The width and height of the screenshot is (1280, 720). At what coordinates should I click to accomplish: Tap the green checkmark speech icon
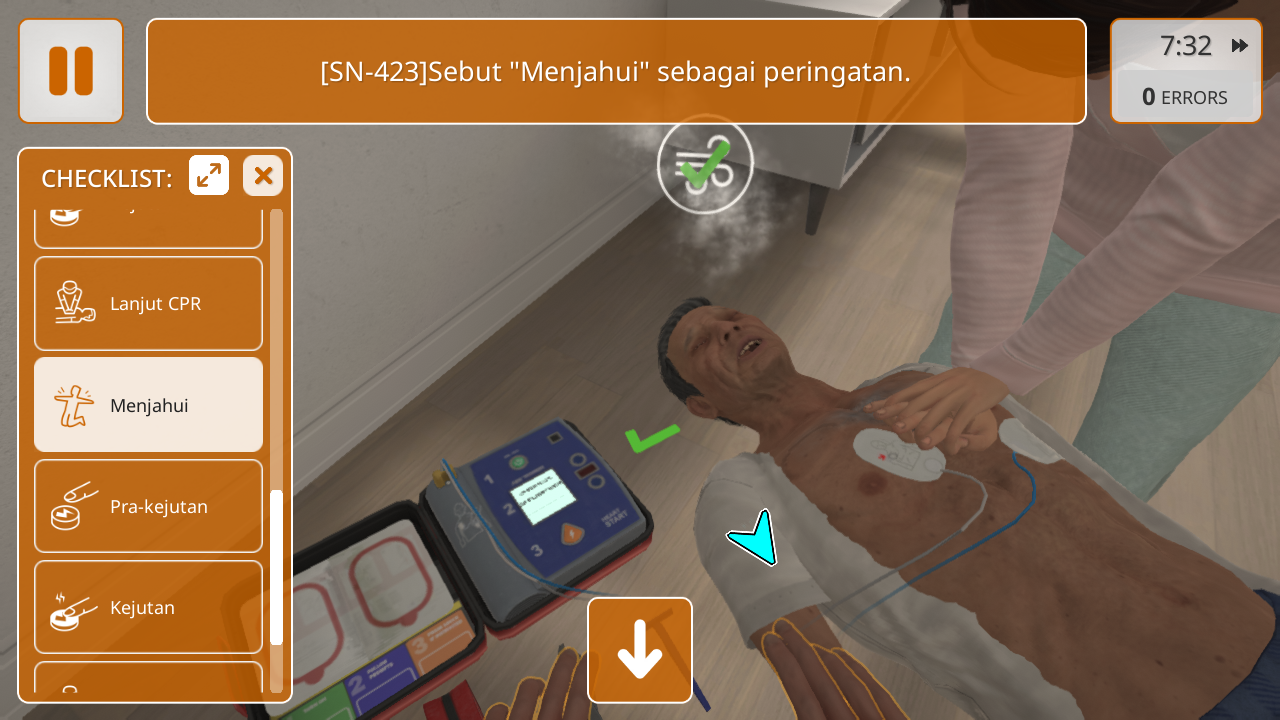point(705,166)
